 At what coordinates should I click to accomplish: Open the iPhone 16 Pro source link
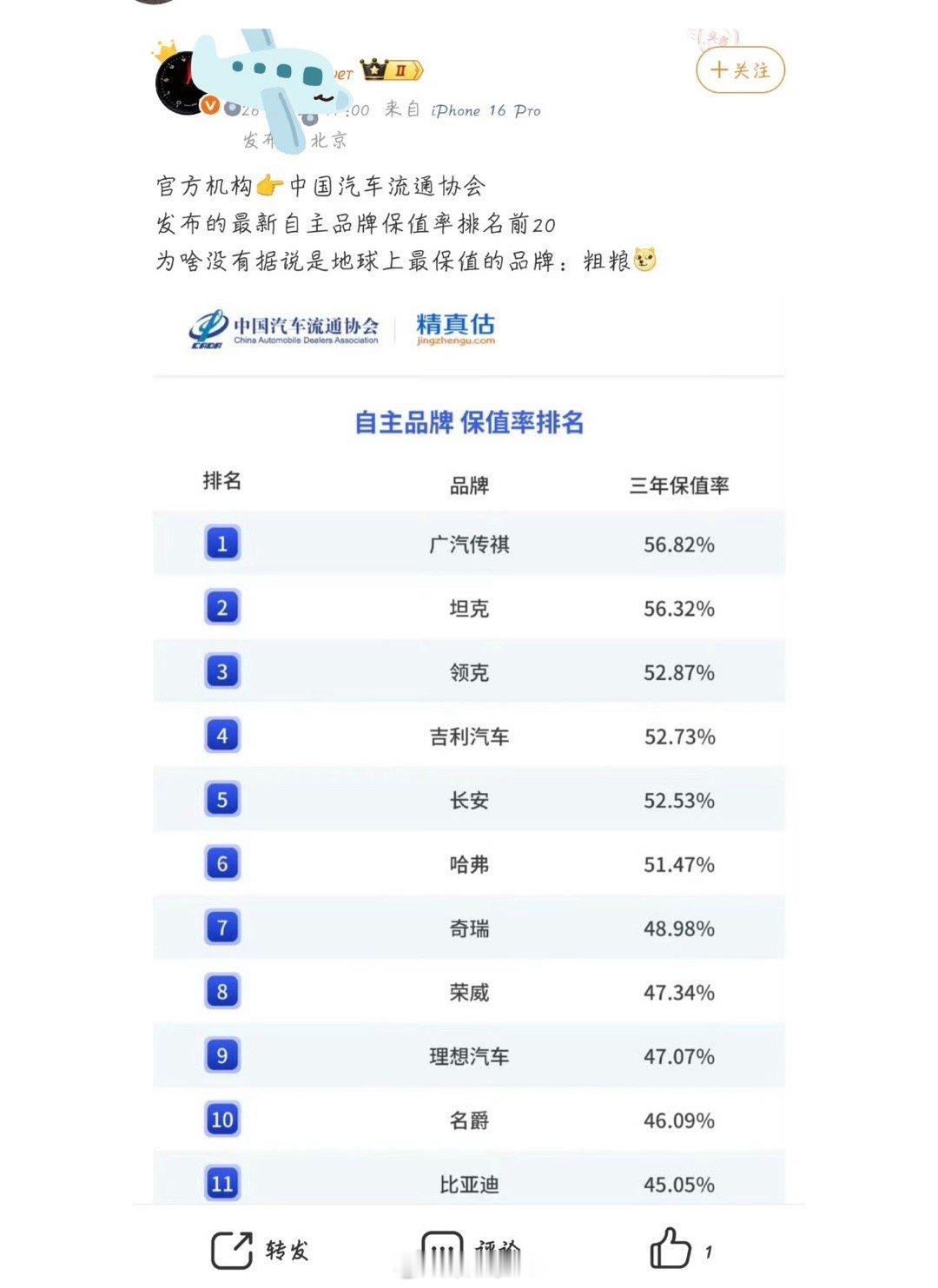click(x=484, y=111)
